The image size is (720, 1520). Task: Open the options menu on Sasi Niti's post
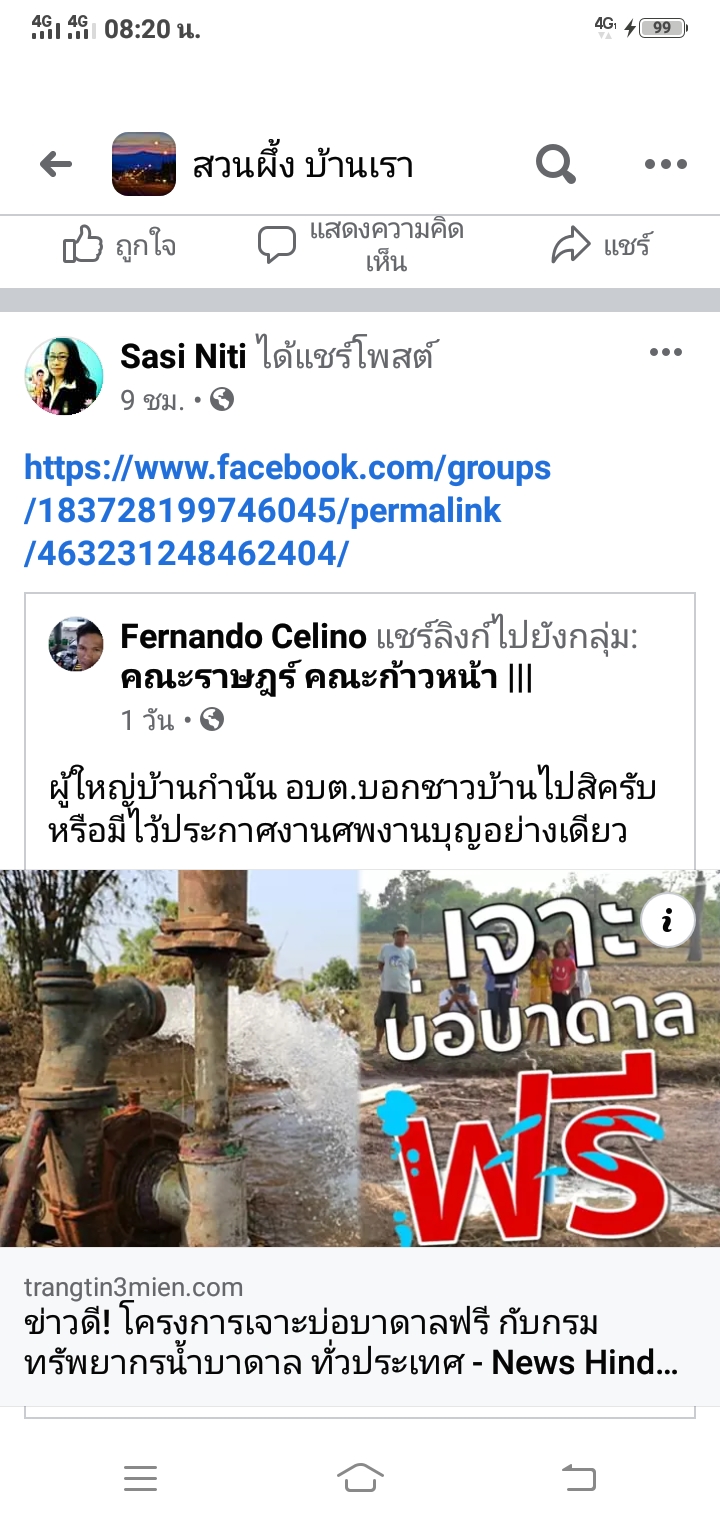coord(665,353)
